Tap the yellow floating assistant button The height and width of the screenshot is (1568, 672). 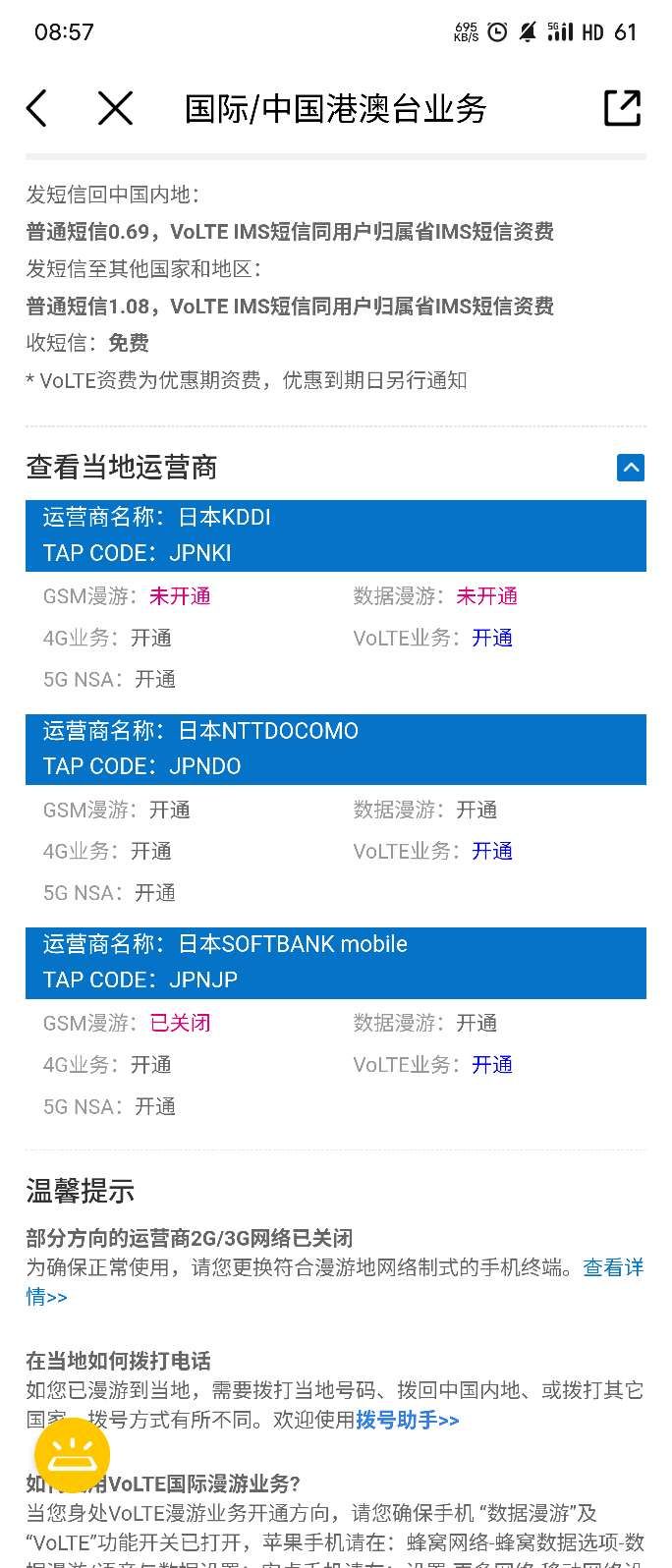[72, 1454]
